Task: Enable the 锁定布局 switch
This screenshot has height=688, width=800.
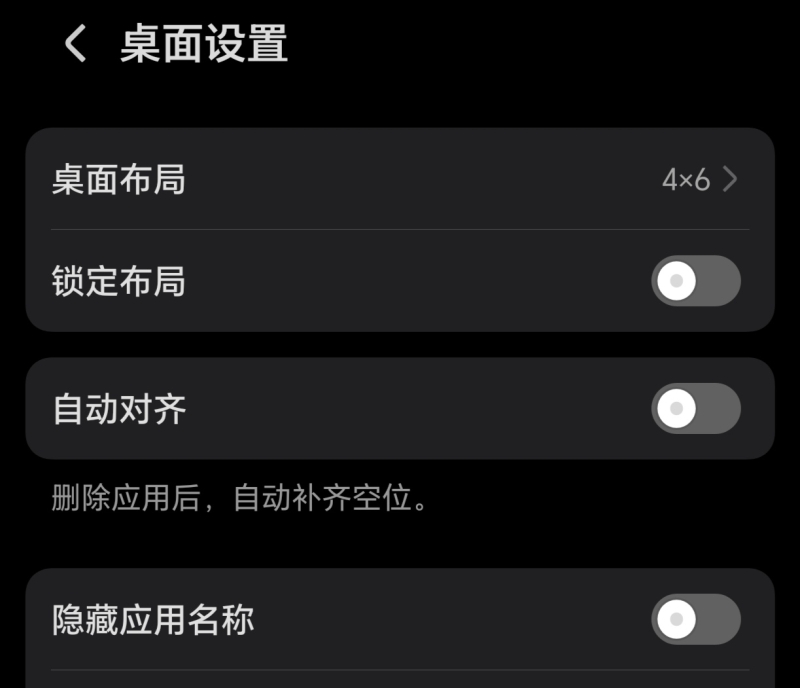Action: pyautogui.click(x=695, y=281)
